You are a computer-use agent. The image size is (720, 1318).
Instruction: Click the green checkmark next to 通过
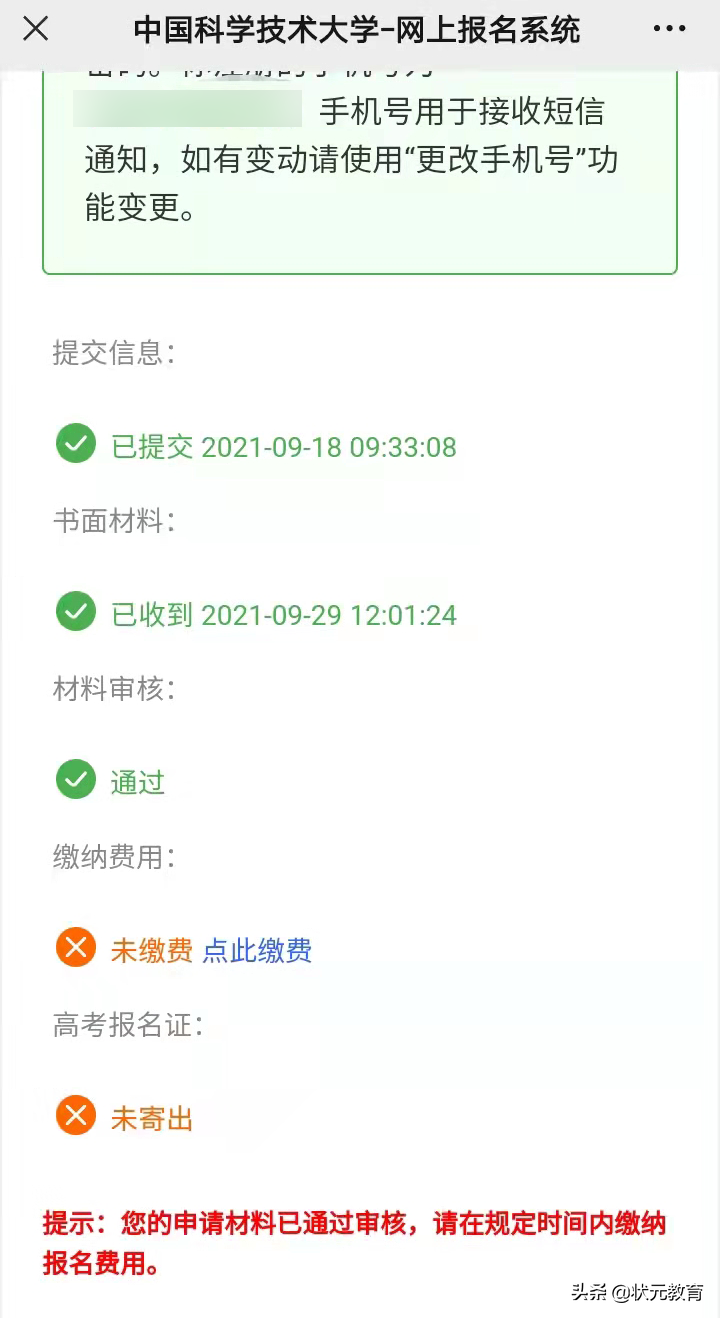point(75,780)
